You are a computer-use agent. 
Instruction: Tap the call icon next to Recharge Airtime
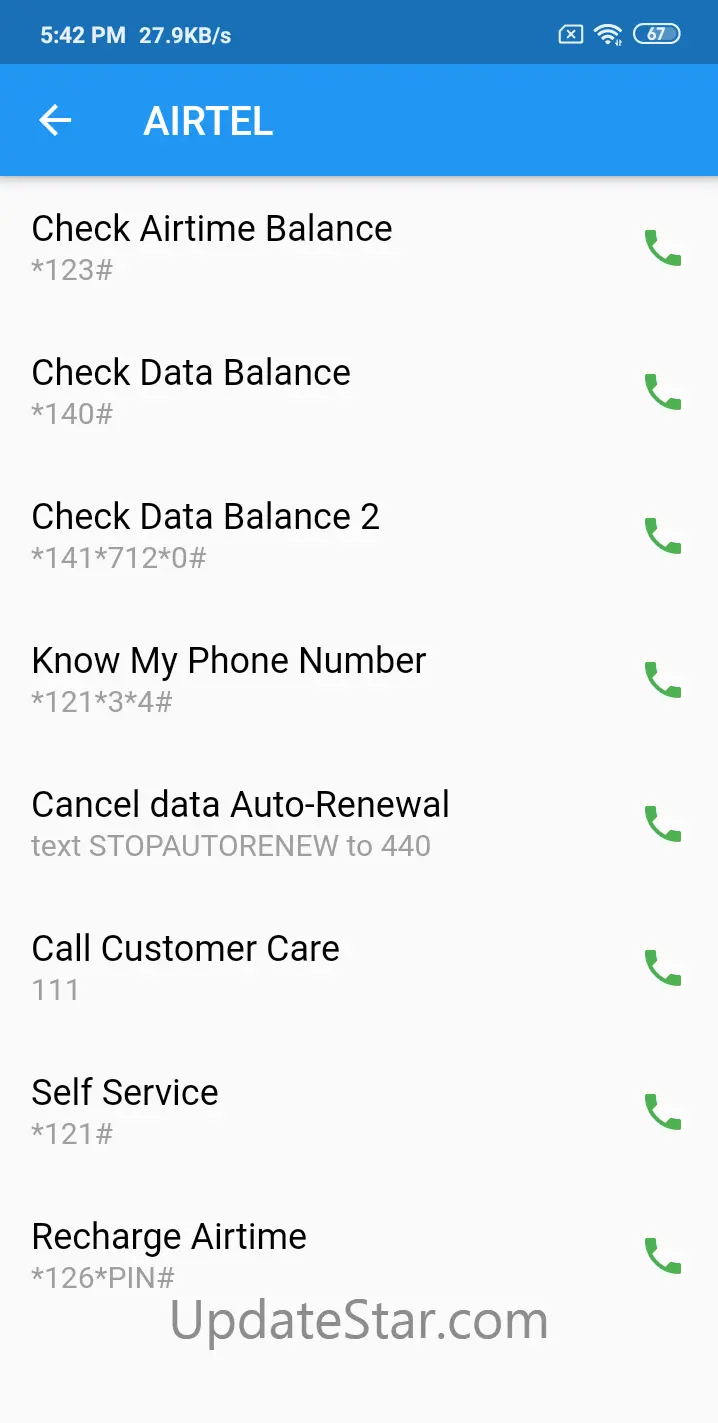click(662, 1256)
